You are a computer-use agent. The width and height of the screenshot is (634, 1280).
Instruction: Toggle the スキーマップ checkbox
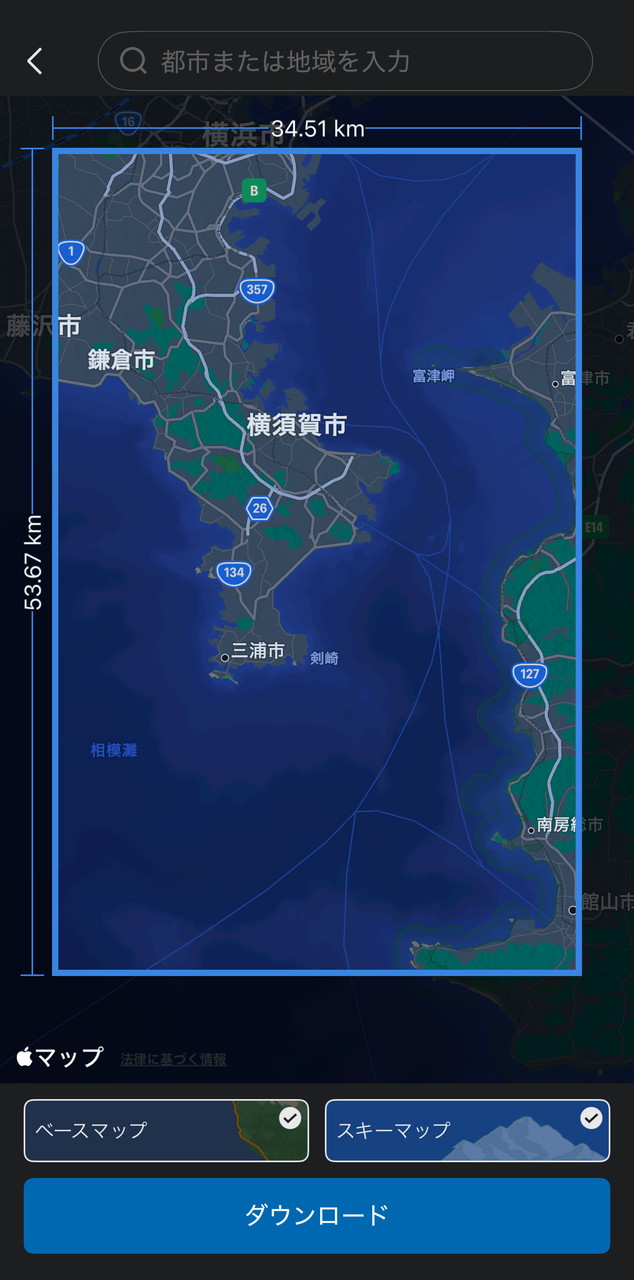coord(591,1118)
